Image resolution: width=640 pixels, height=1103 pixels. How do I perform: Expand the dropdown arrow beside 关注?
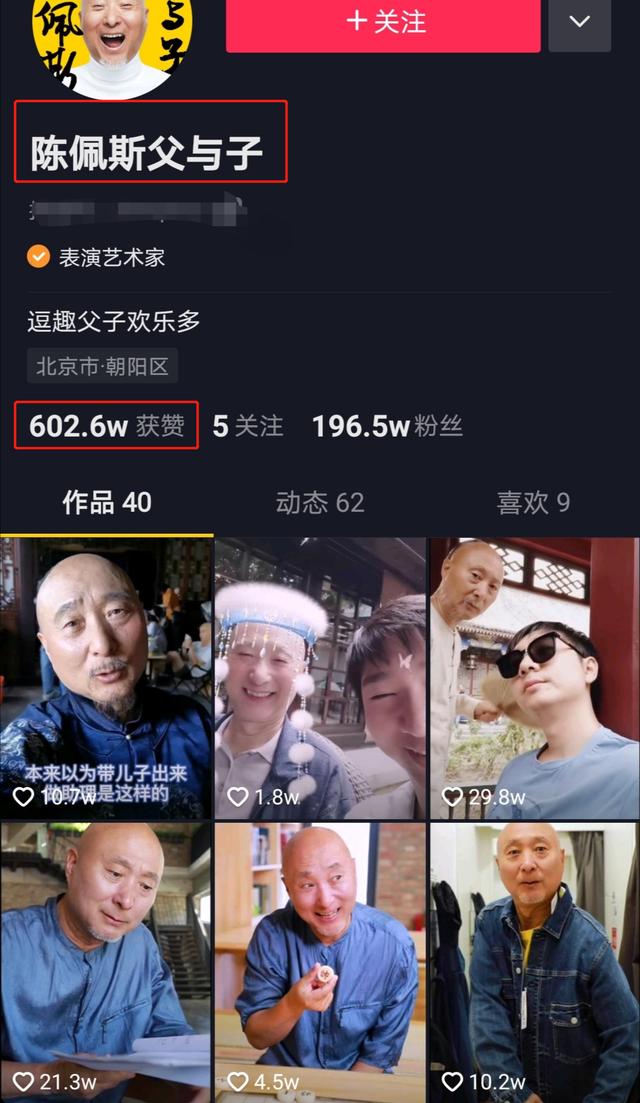coord(579,23)
